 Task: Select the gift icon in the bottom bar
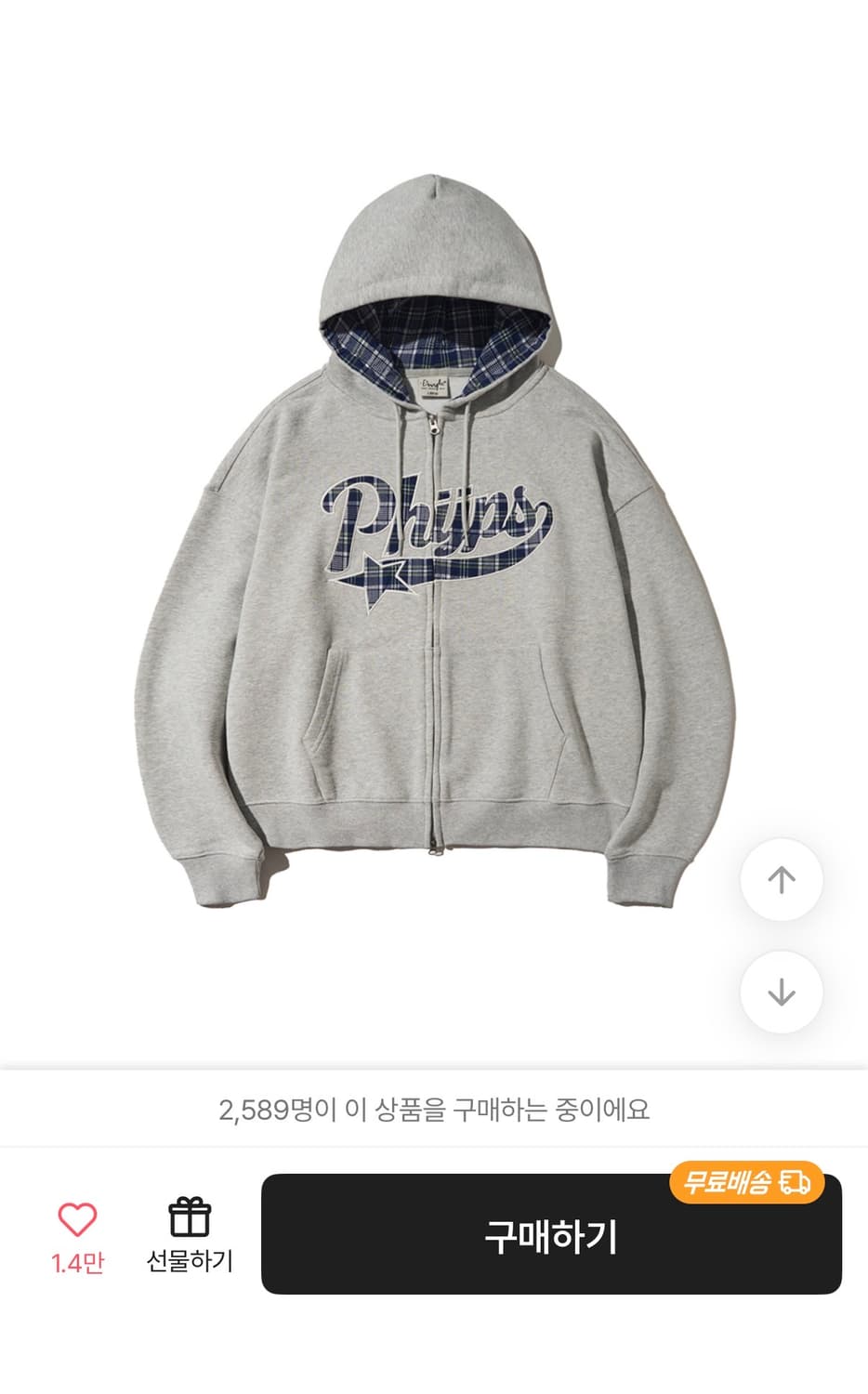pyautogui.click(x=191, y=1214)
